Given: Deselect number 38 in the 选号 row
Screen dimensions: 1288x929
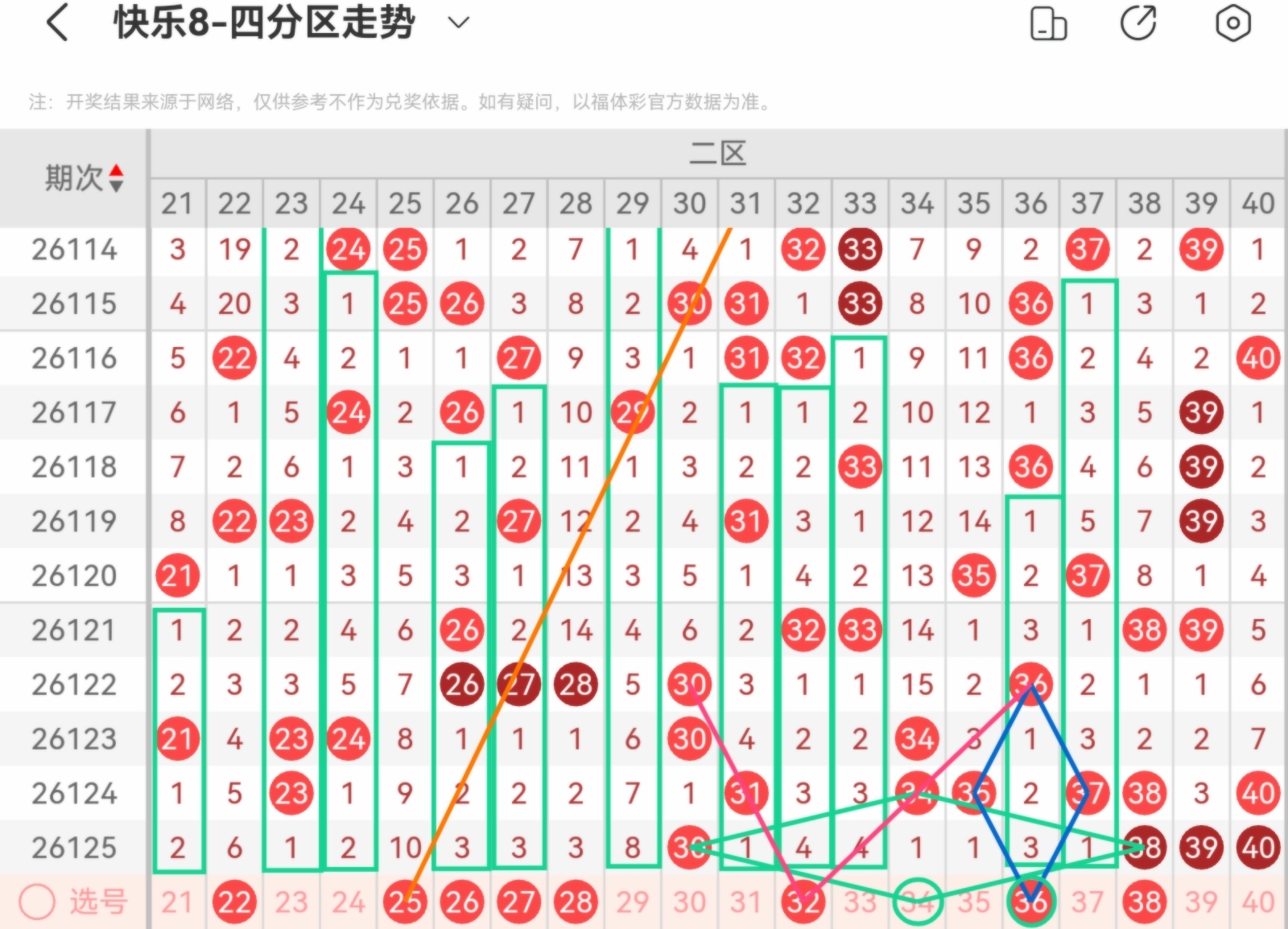Looking at the screenshot, I should coord(1144,902).
